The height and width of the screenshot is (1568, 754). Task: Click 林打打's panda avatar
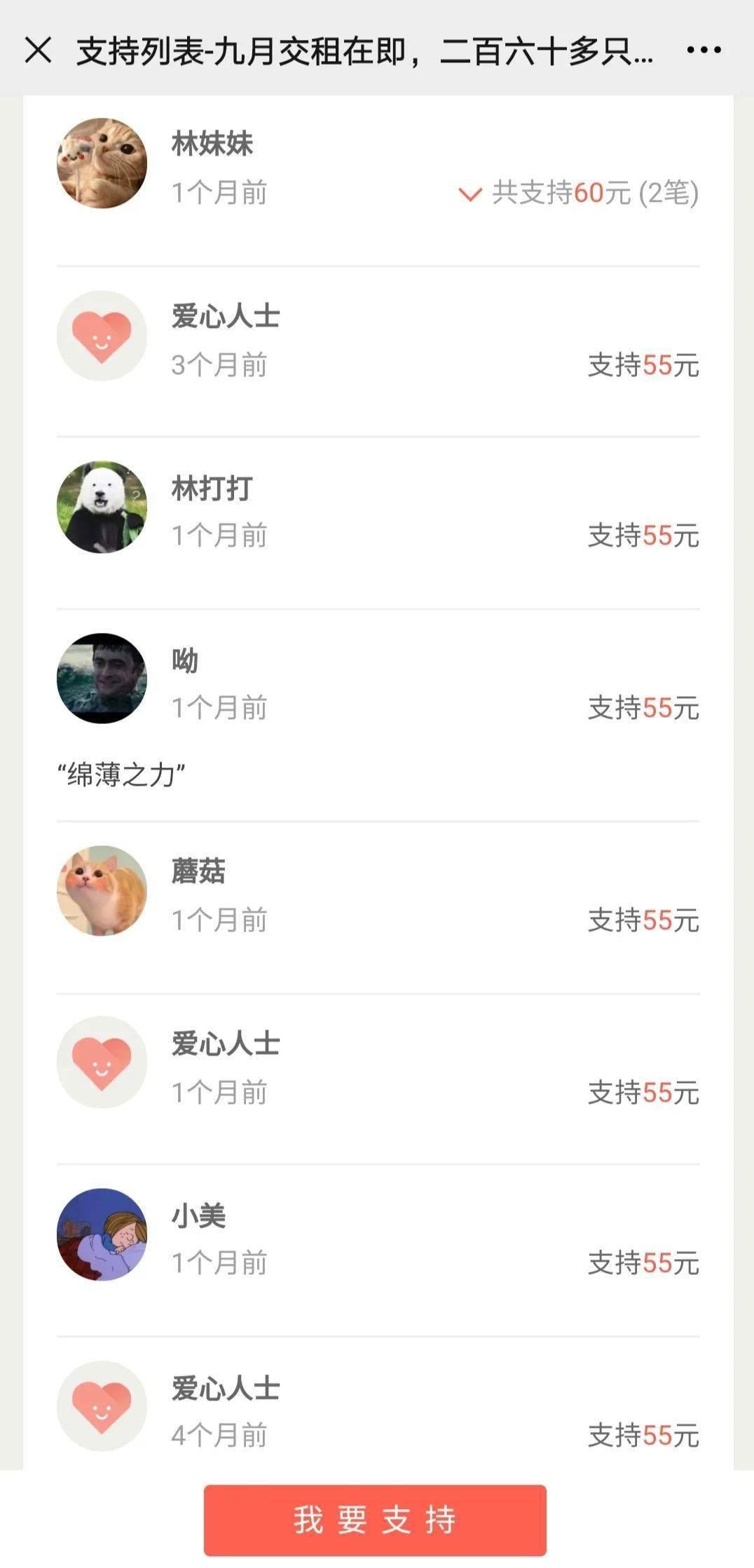click(102, 507)
